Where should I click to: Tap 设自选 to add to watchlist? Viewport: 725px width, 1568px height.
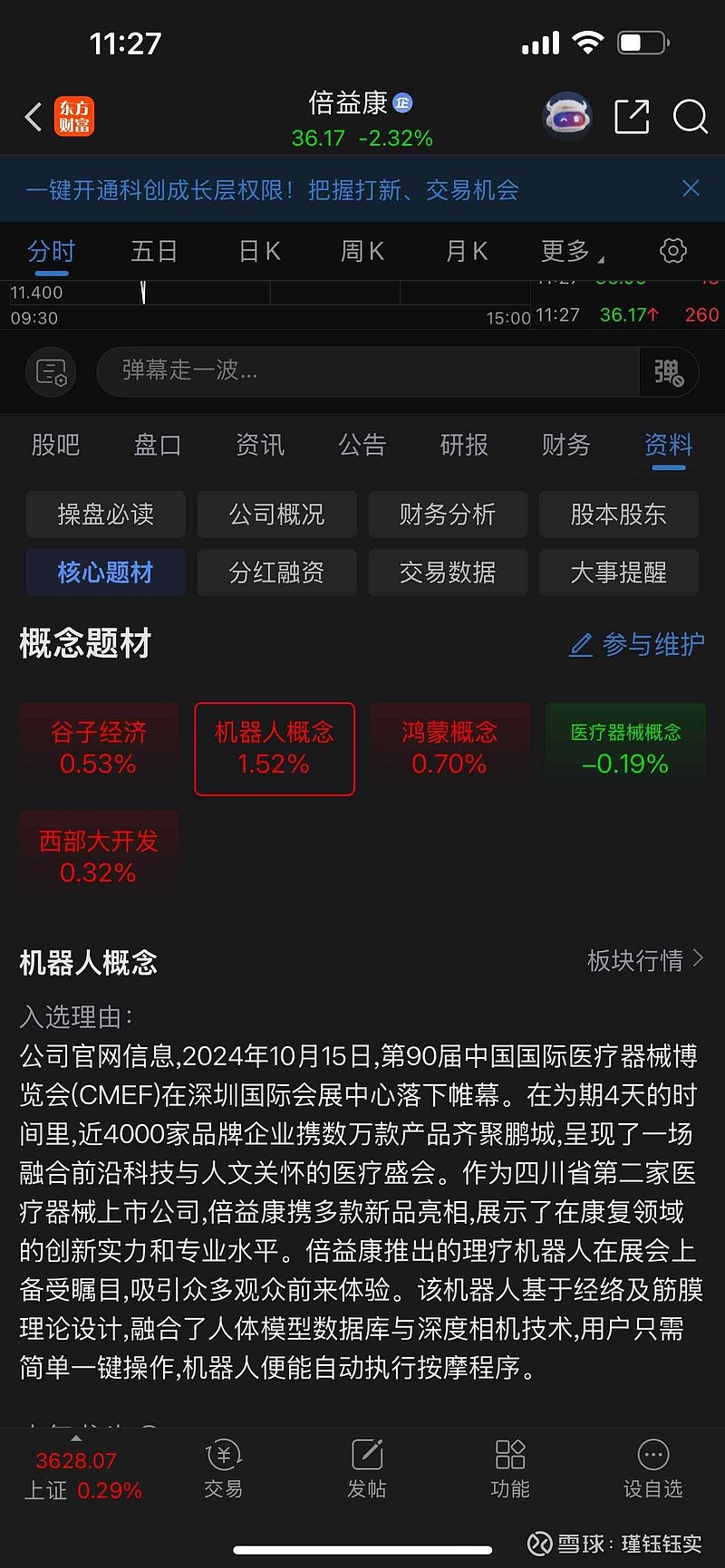coord(653,1468)
